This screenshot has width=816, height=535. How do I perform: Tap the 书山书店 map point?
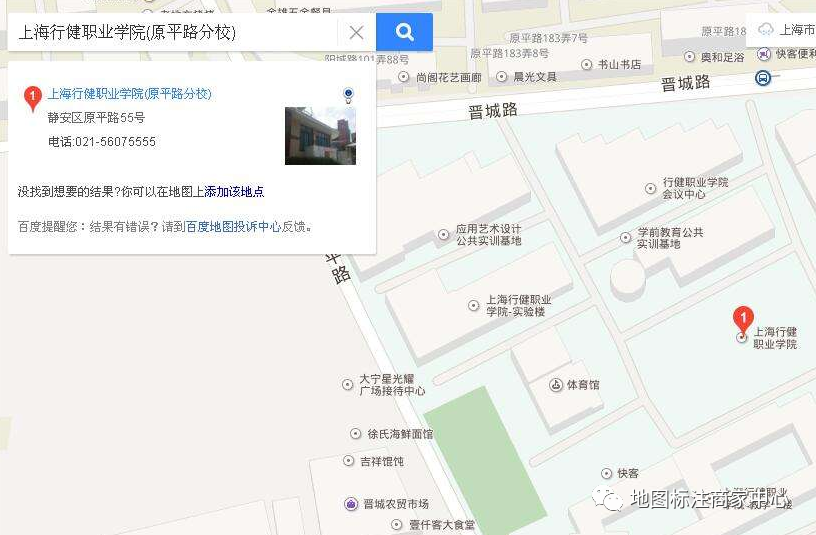tap(587, 64)
